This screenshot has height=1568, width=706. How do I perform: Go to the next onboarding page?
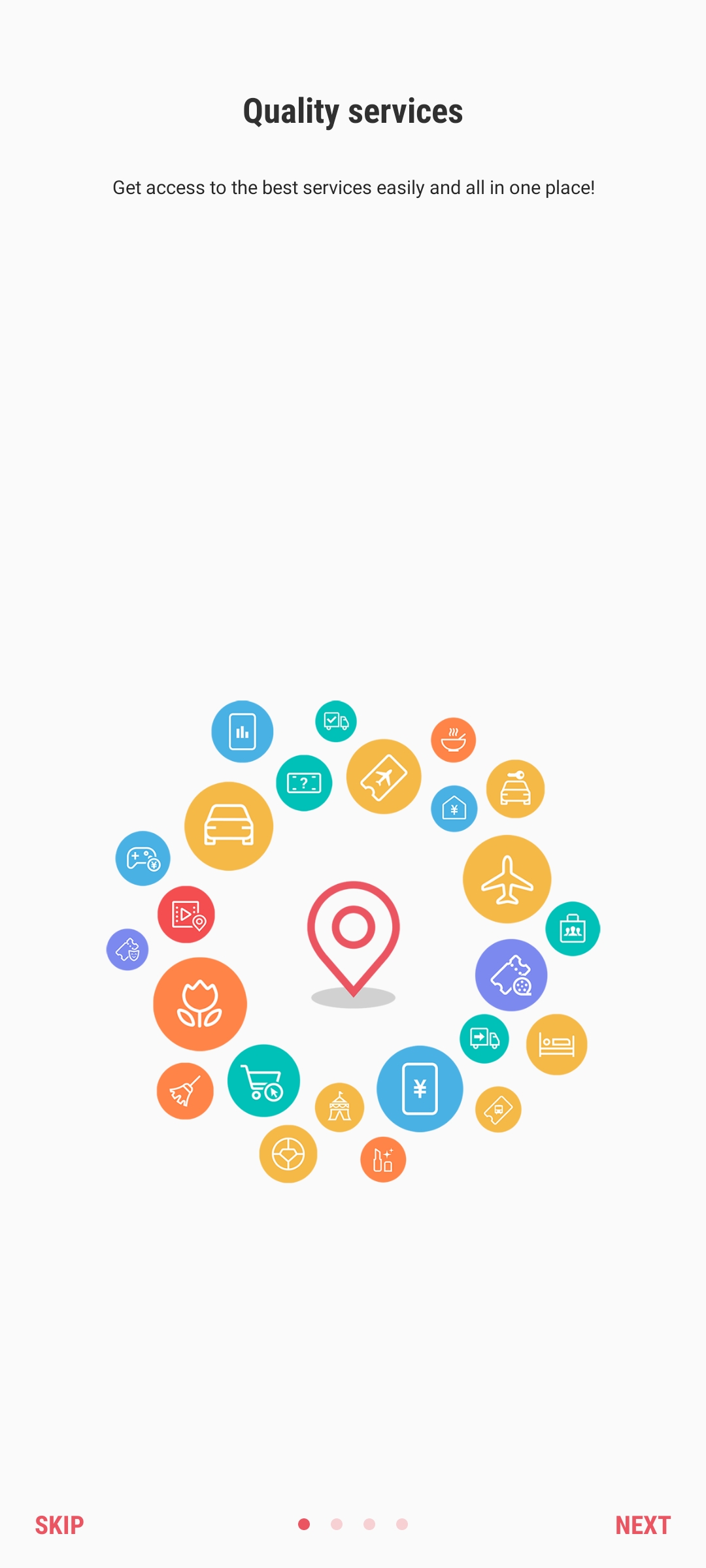tap(643, 1525)
